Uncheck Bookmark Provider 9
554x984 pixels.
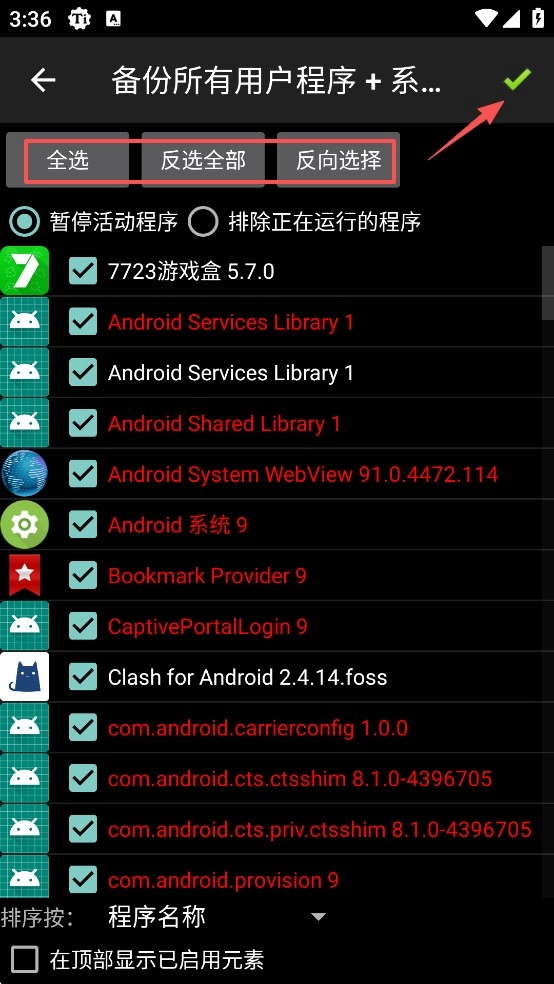pos(83,575)
